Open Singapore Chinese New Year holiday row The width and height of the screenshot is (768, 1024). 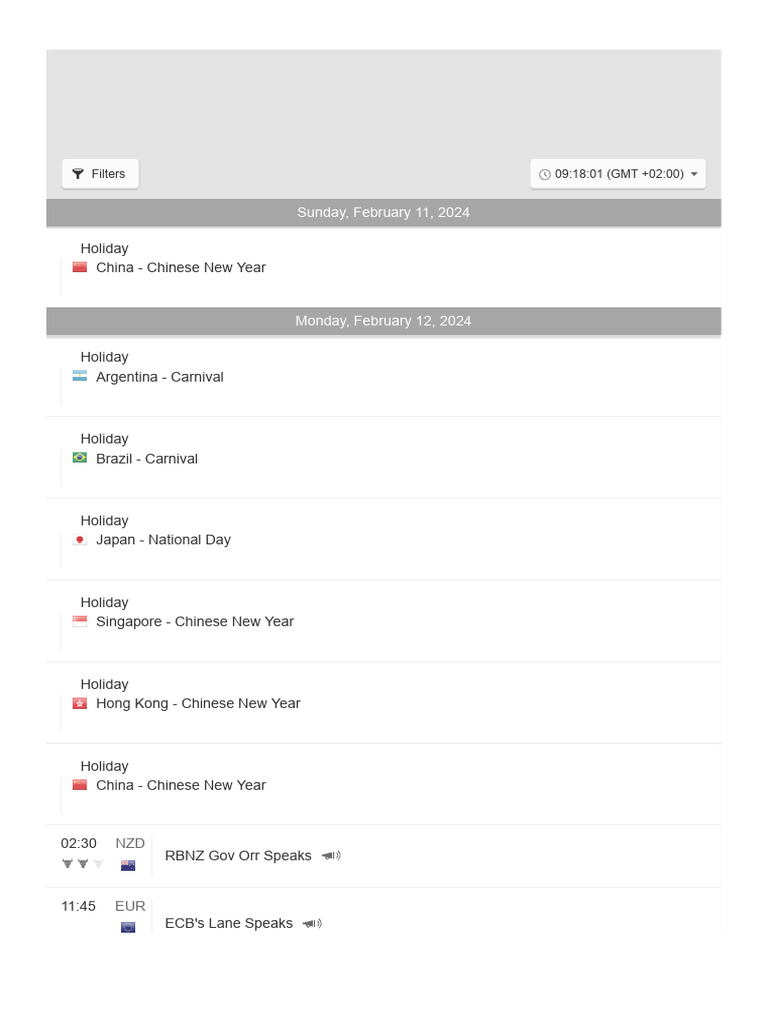383,621
